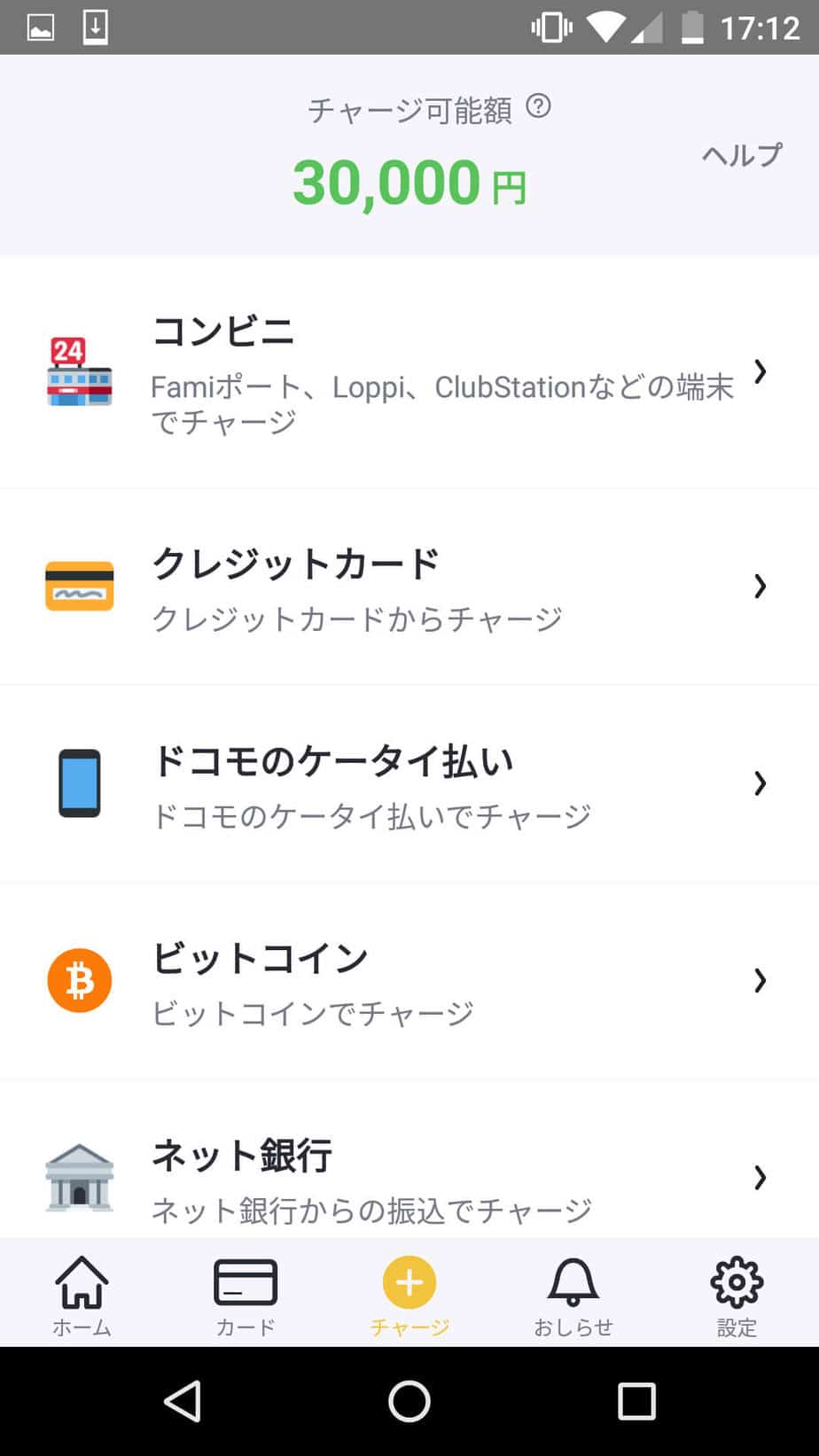Open the おしらせ notifications tab

click(573, 1296)
